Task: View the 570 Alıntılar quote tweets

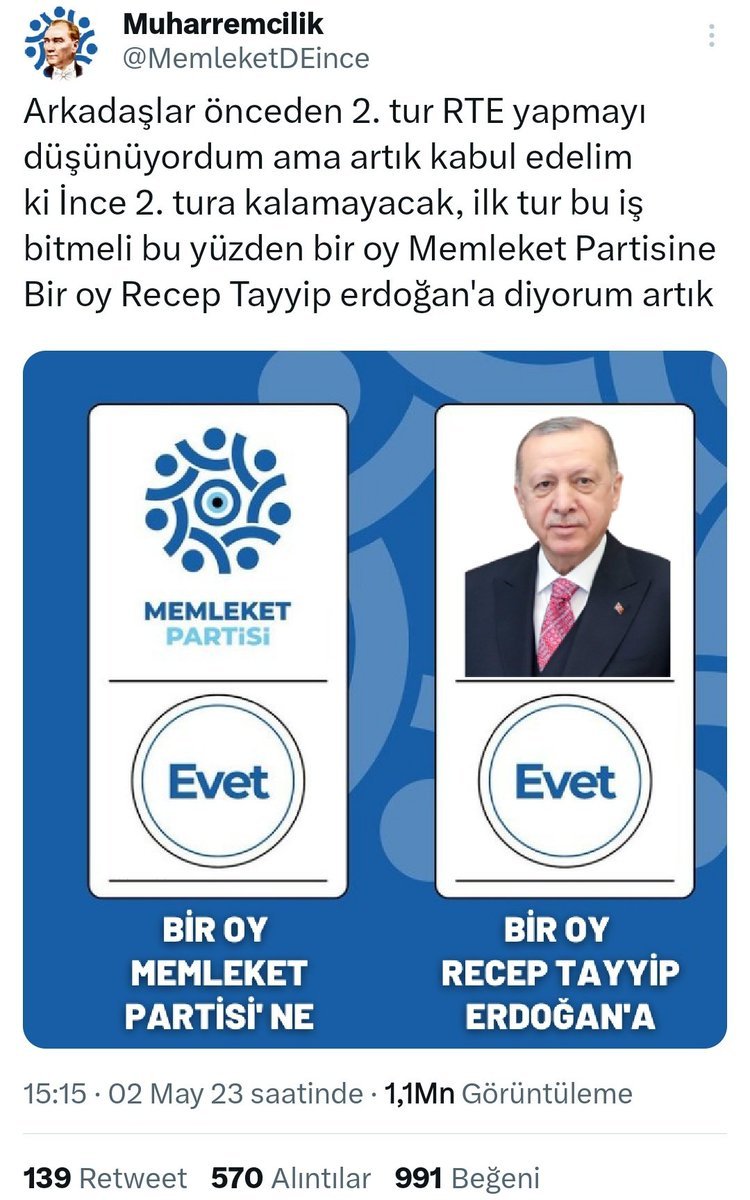Action: (x=291, y=1177)
